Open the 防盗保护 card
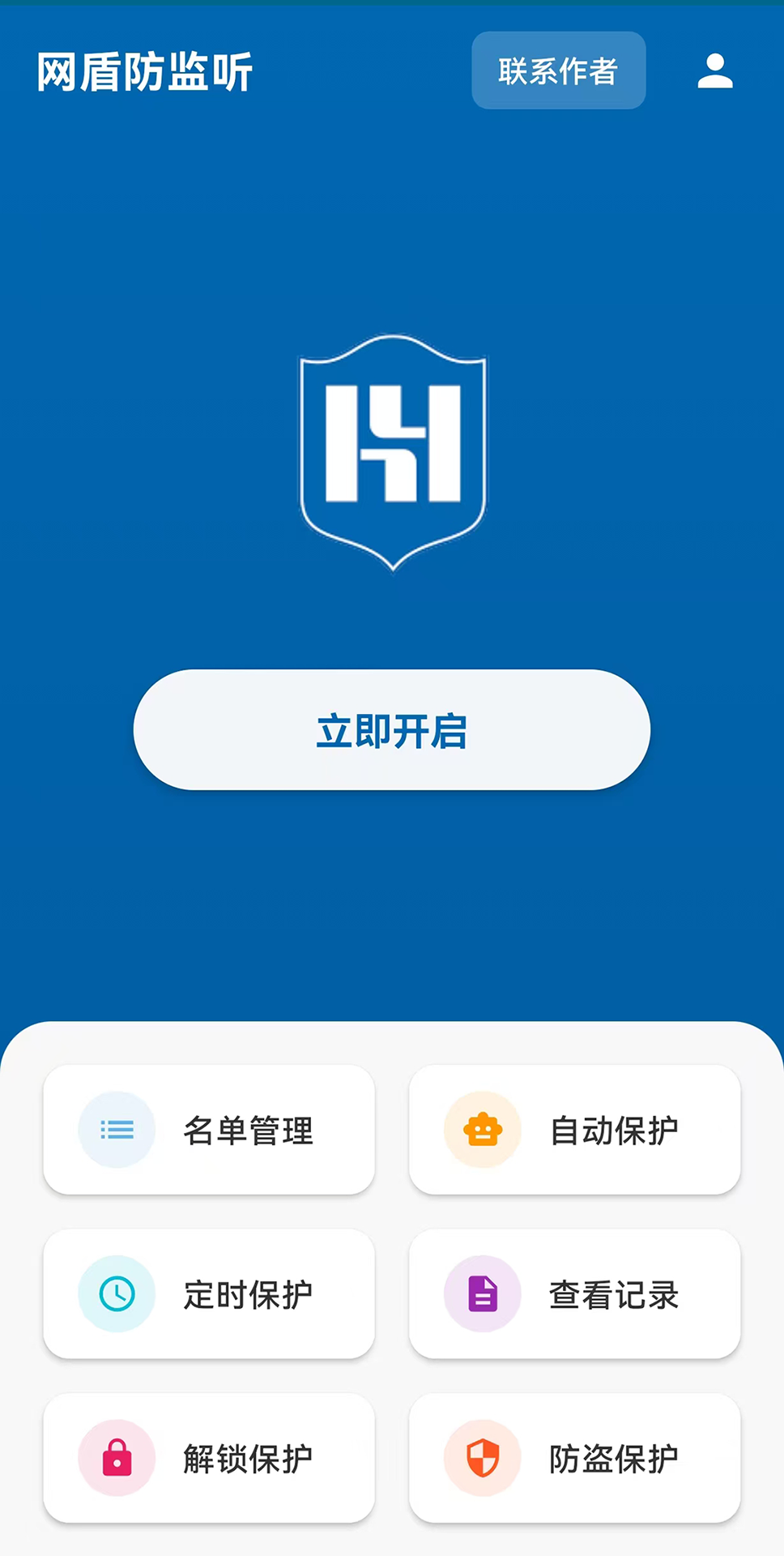 coord(574,1457)
